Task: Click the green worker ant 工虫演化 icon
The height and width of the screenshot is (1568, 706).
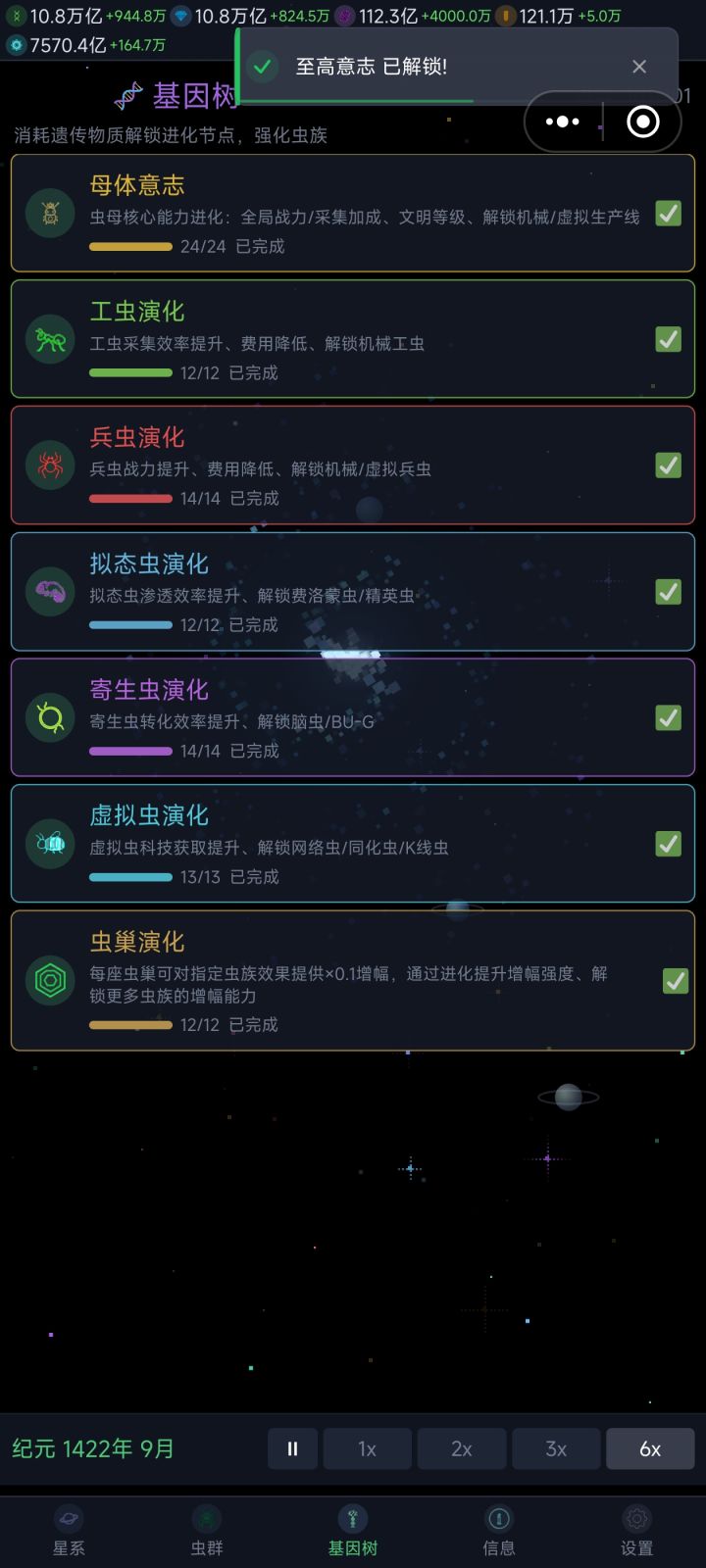Action: click(x=50, y=339)
